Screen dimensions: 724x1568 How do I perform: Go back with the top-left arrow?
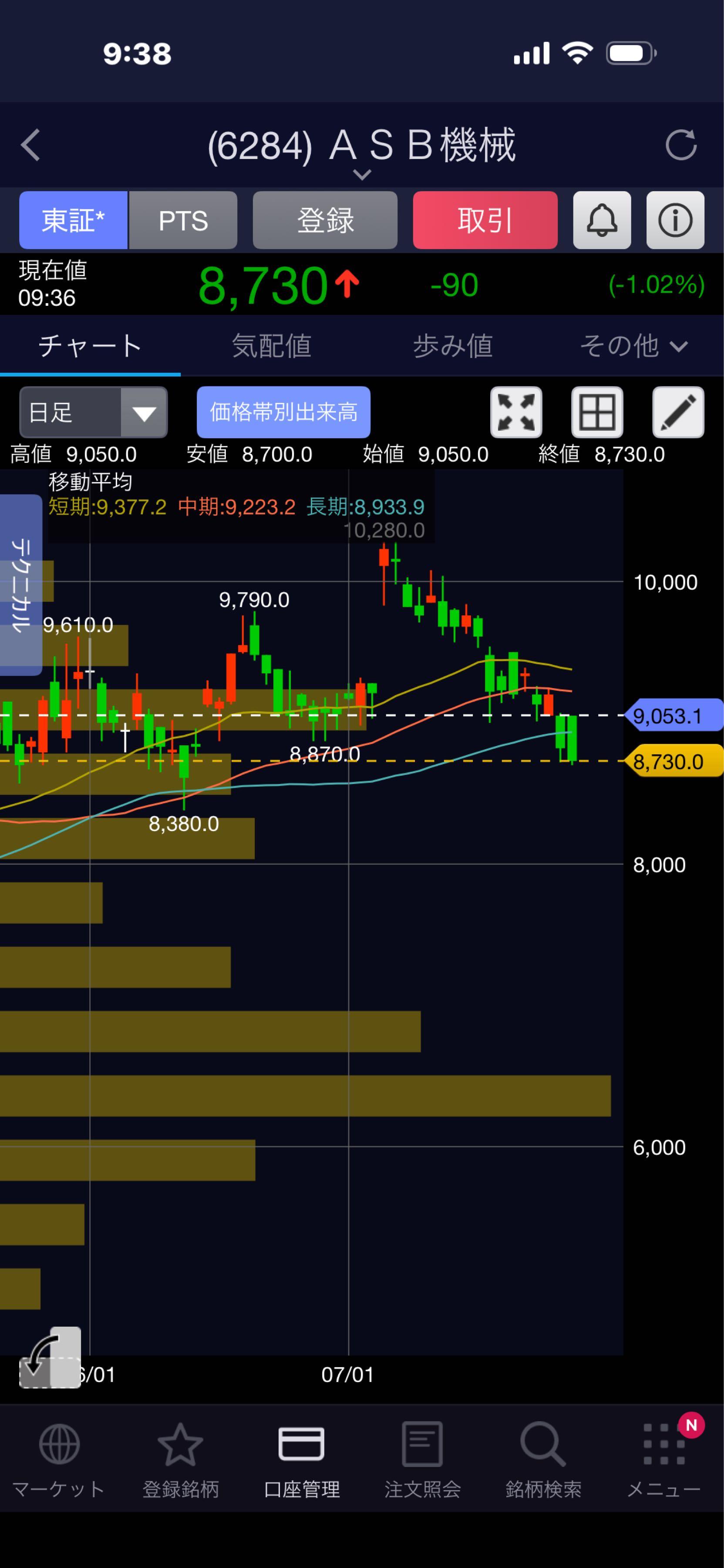coord(30,145)
